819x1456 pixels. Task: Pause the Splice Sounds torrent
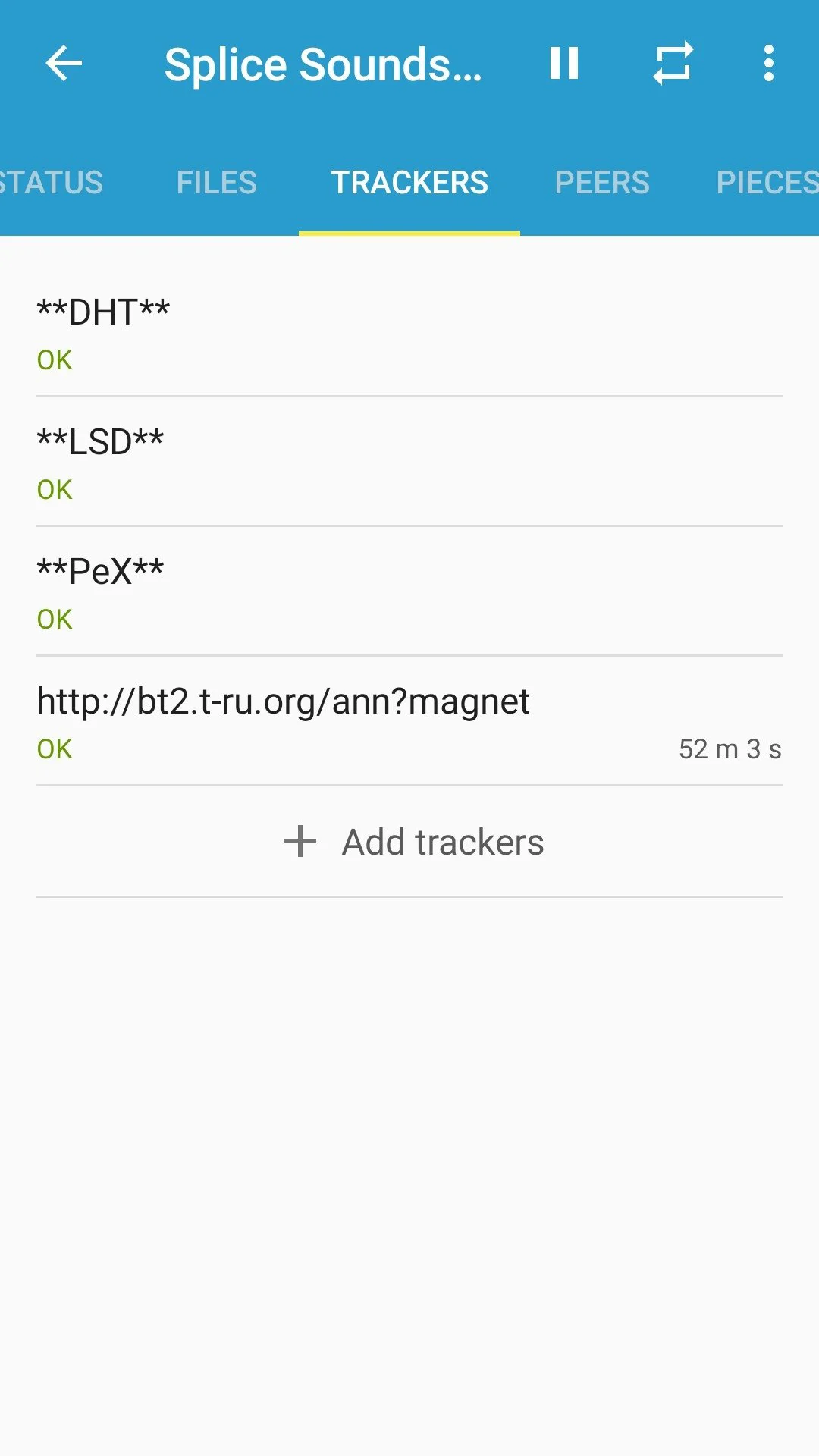[x=564, y=63]
